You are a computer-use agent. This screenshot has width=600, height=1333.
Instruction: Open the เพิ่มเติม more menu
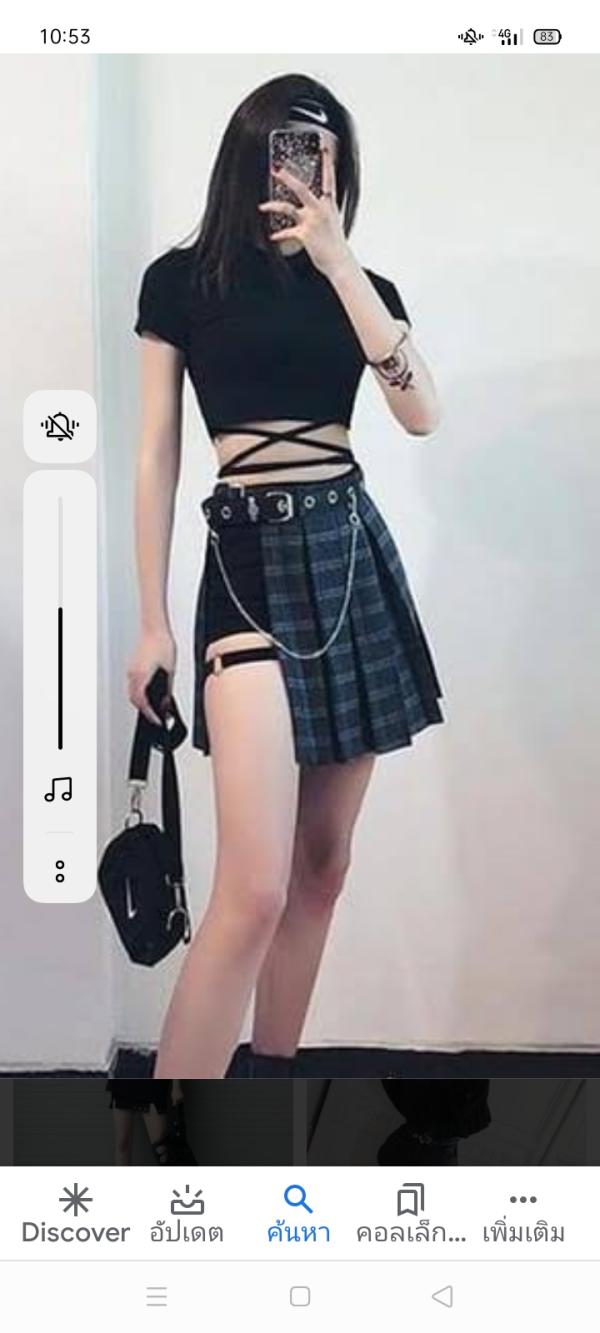(x=524, y=1214)
